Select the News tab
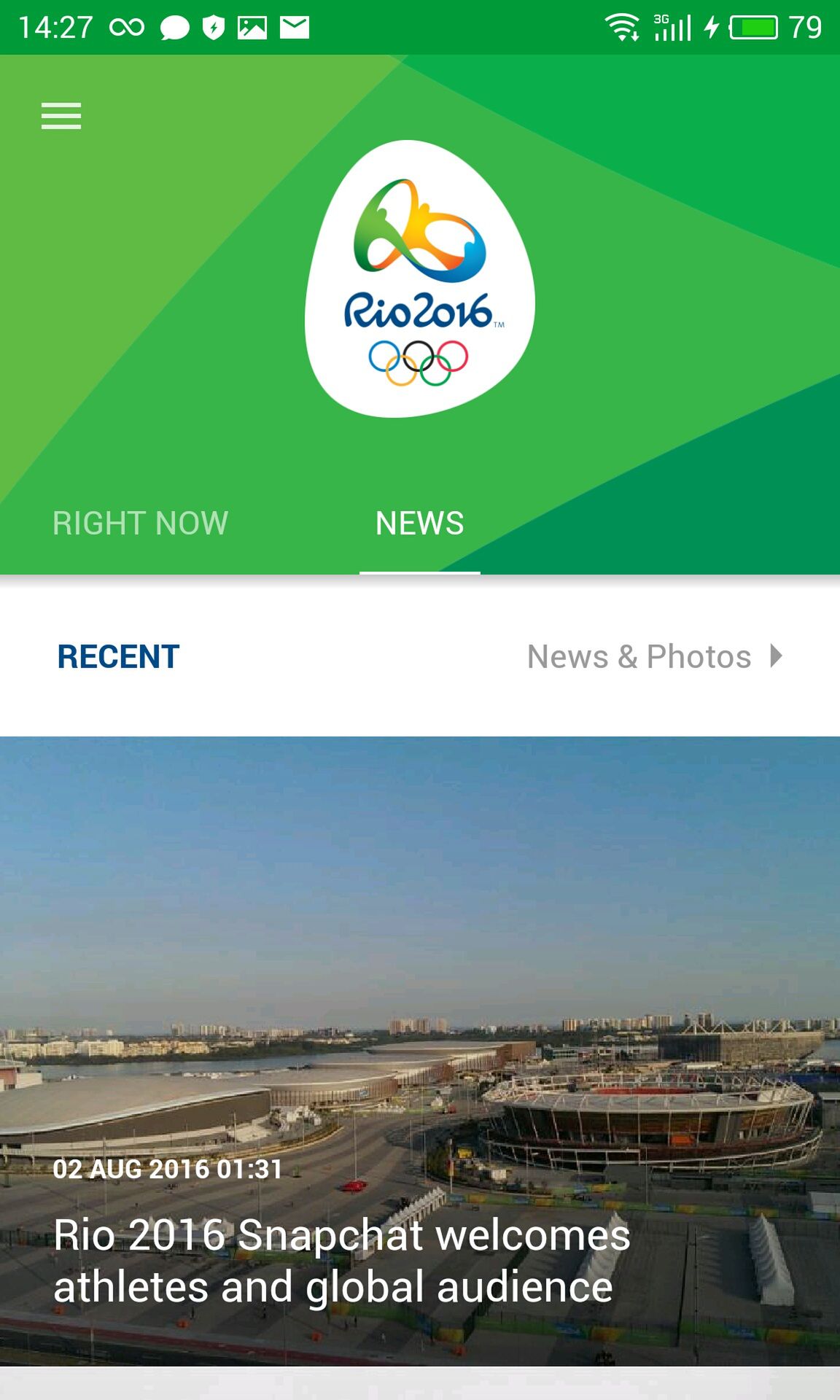The width and height of the screenshot is (840, 1400). (x=420, y=523)
